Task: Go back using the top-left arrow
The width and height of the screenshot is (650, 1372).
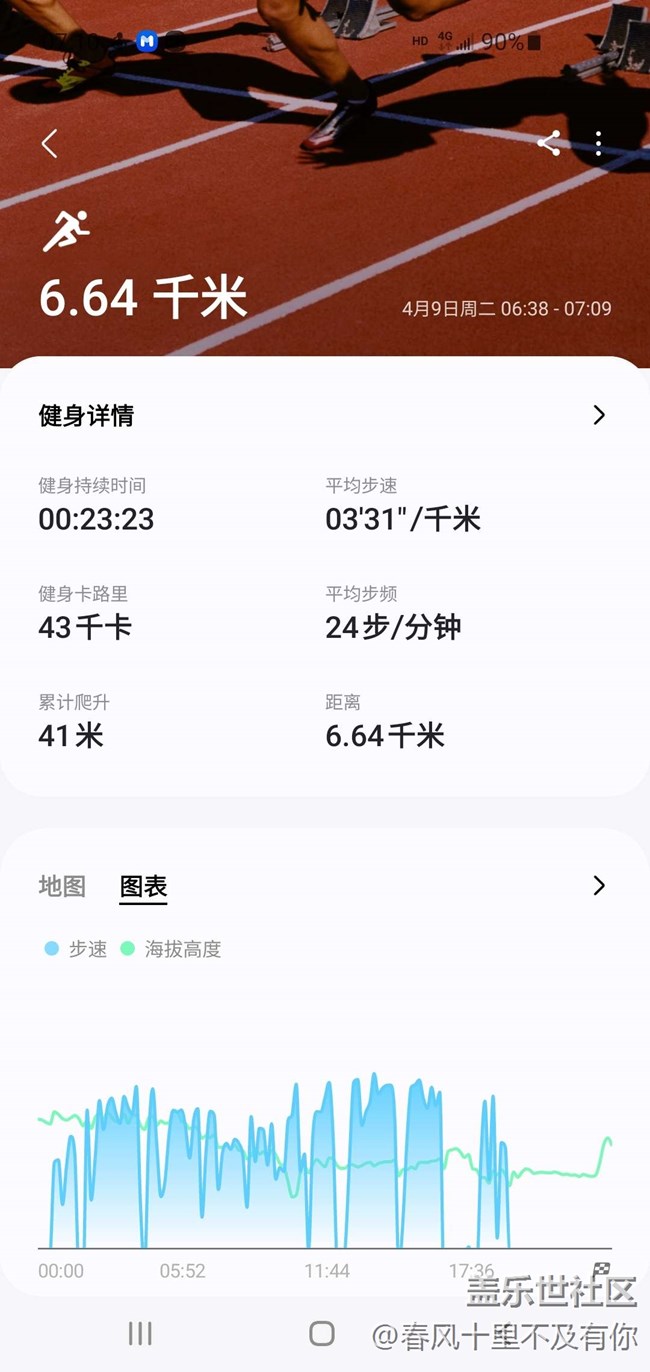Action: [49, 144]
